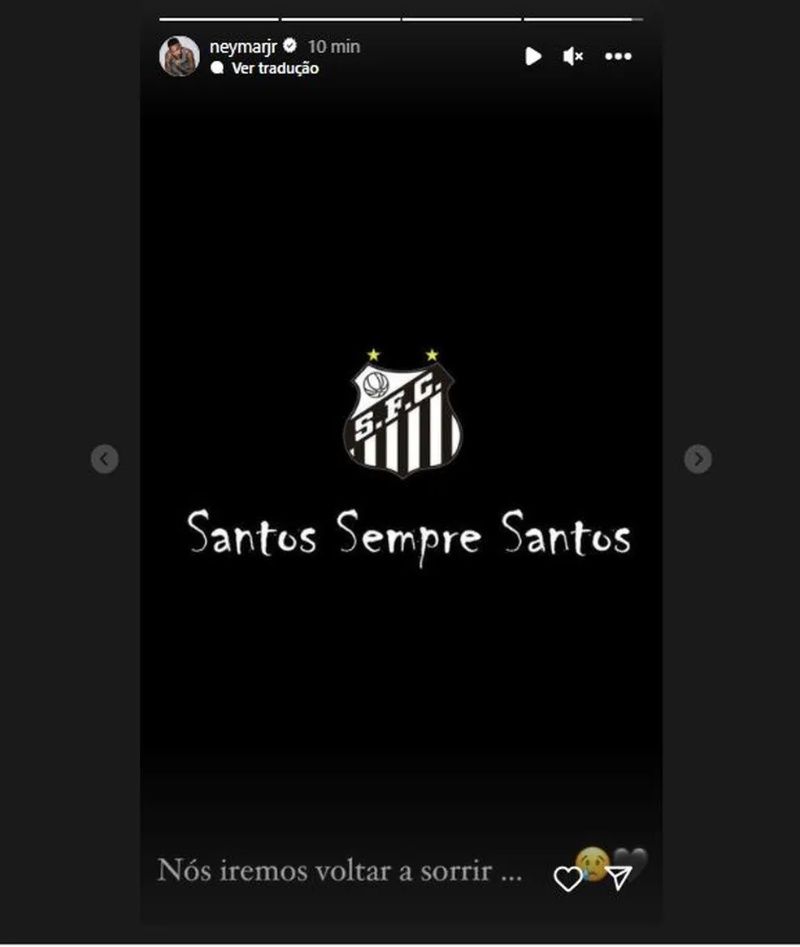Go to the previous story
800x947 pixels.
tap(105, 459)
